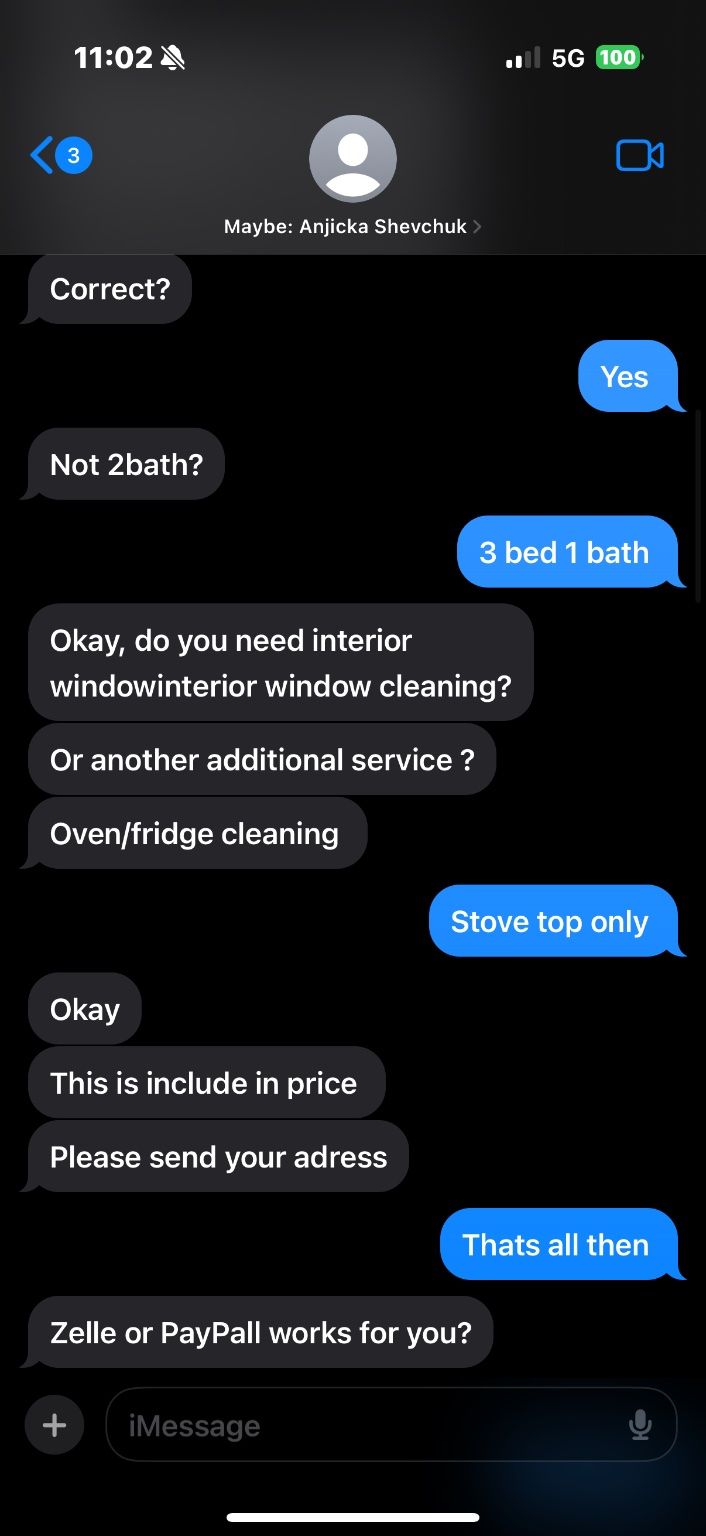Tap the microphone to dictate a message
The image size is (706, 1536).
[640, 1424]
